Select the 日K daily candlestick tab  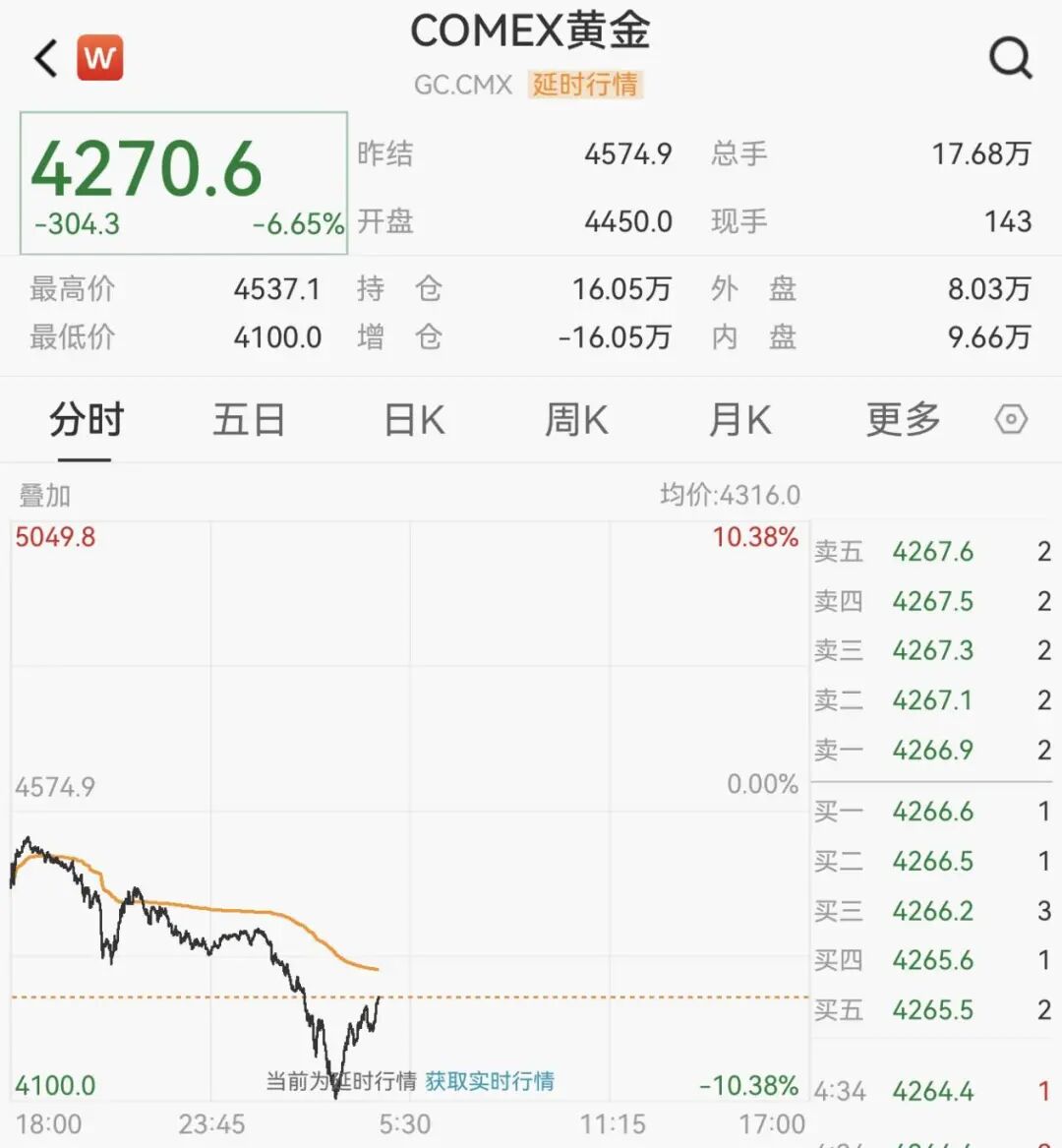tap(413, 419)
